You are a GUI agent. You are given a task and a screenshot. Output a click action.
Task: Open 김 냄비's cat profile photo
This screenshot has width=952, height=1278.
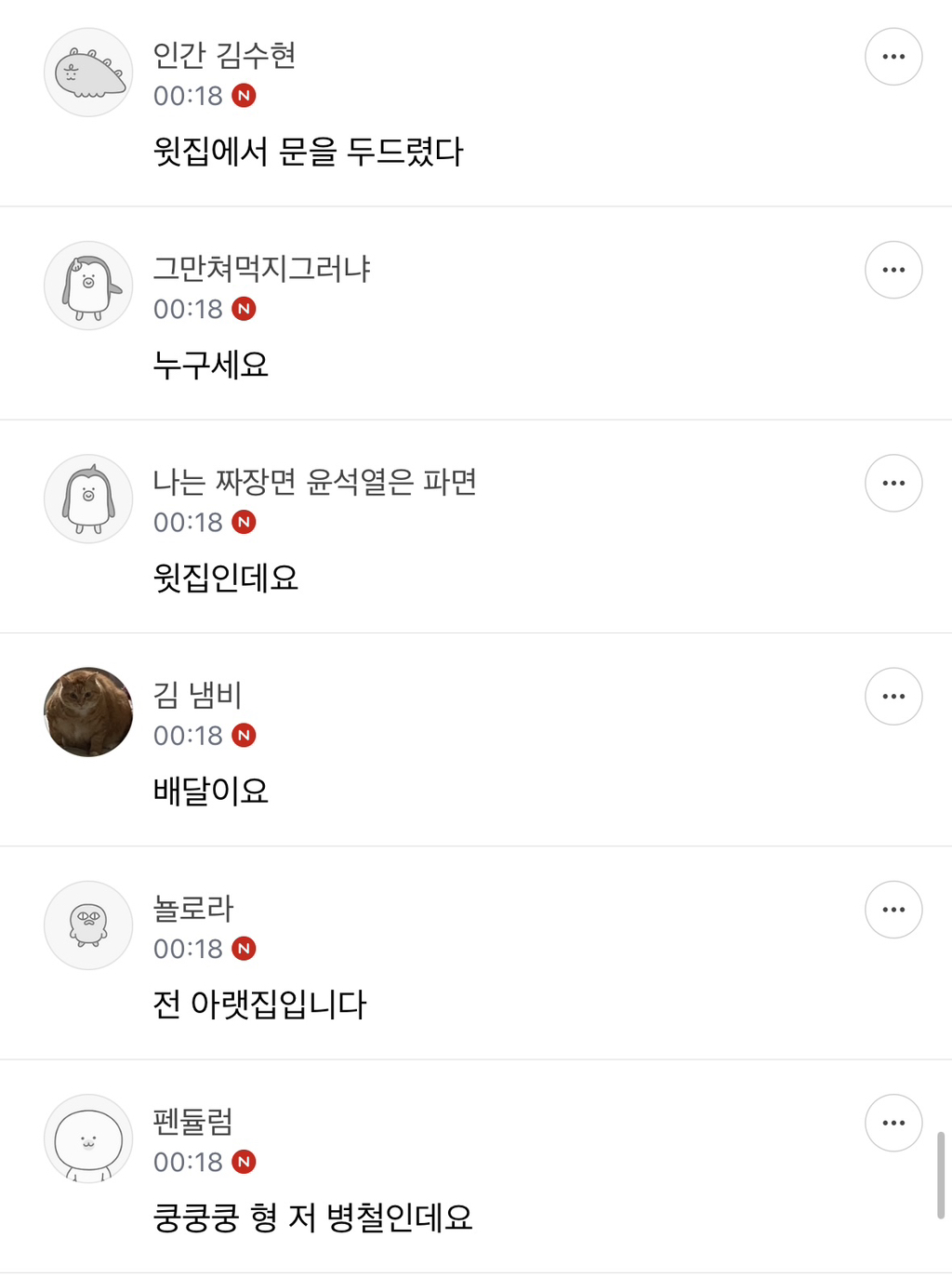pyautogui.click(x=89, y=712)
